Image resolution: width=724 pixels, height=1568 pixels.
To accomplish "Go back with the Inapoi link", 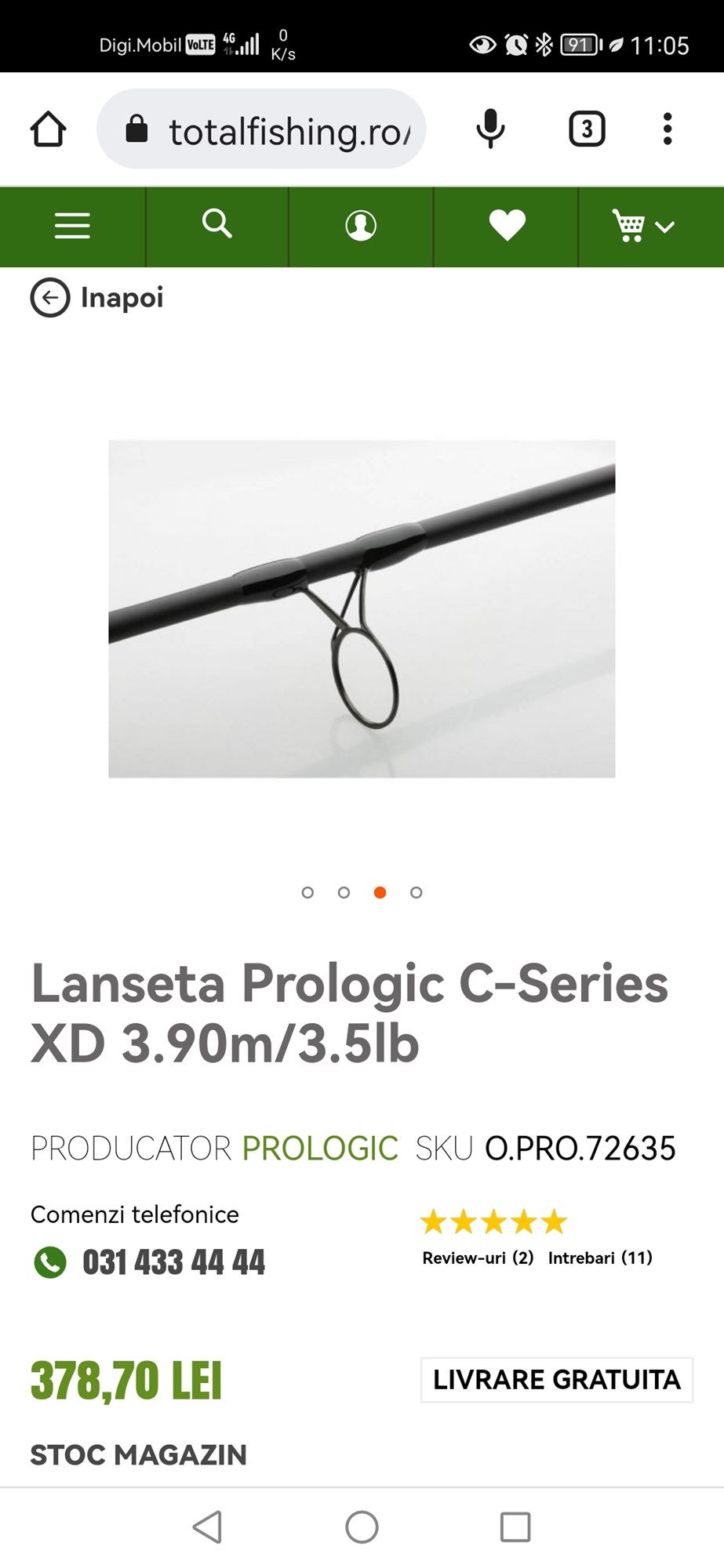I will (97, 298).
